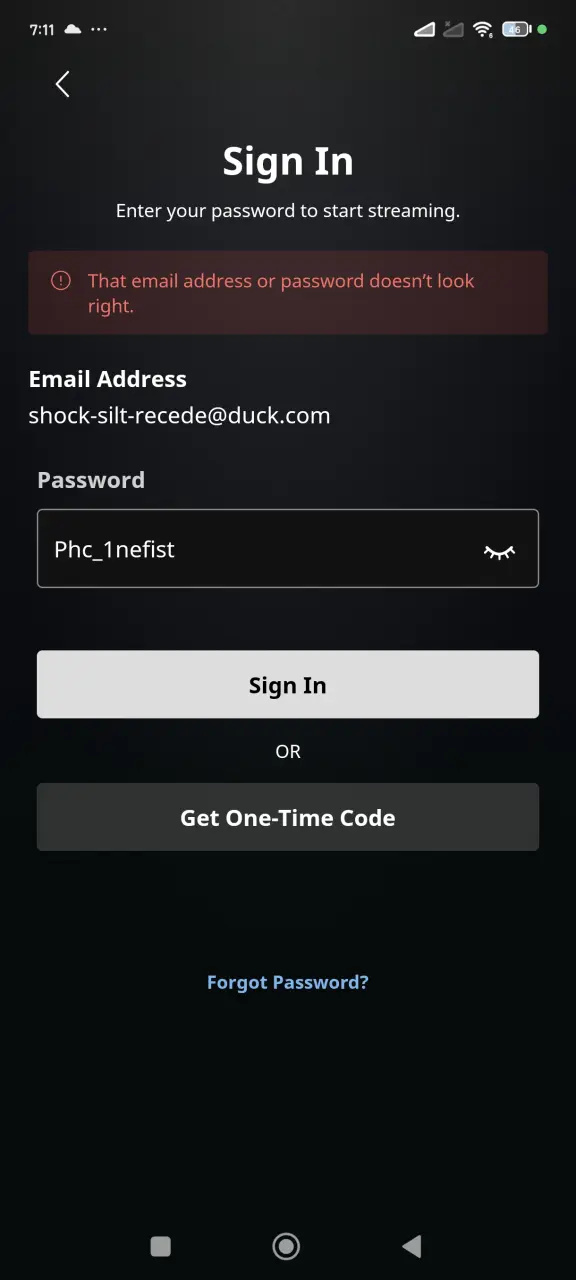Go back using the top-left arrow

62,84
